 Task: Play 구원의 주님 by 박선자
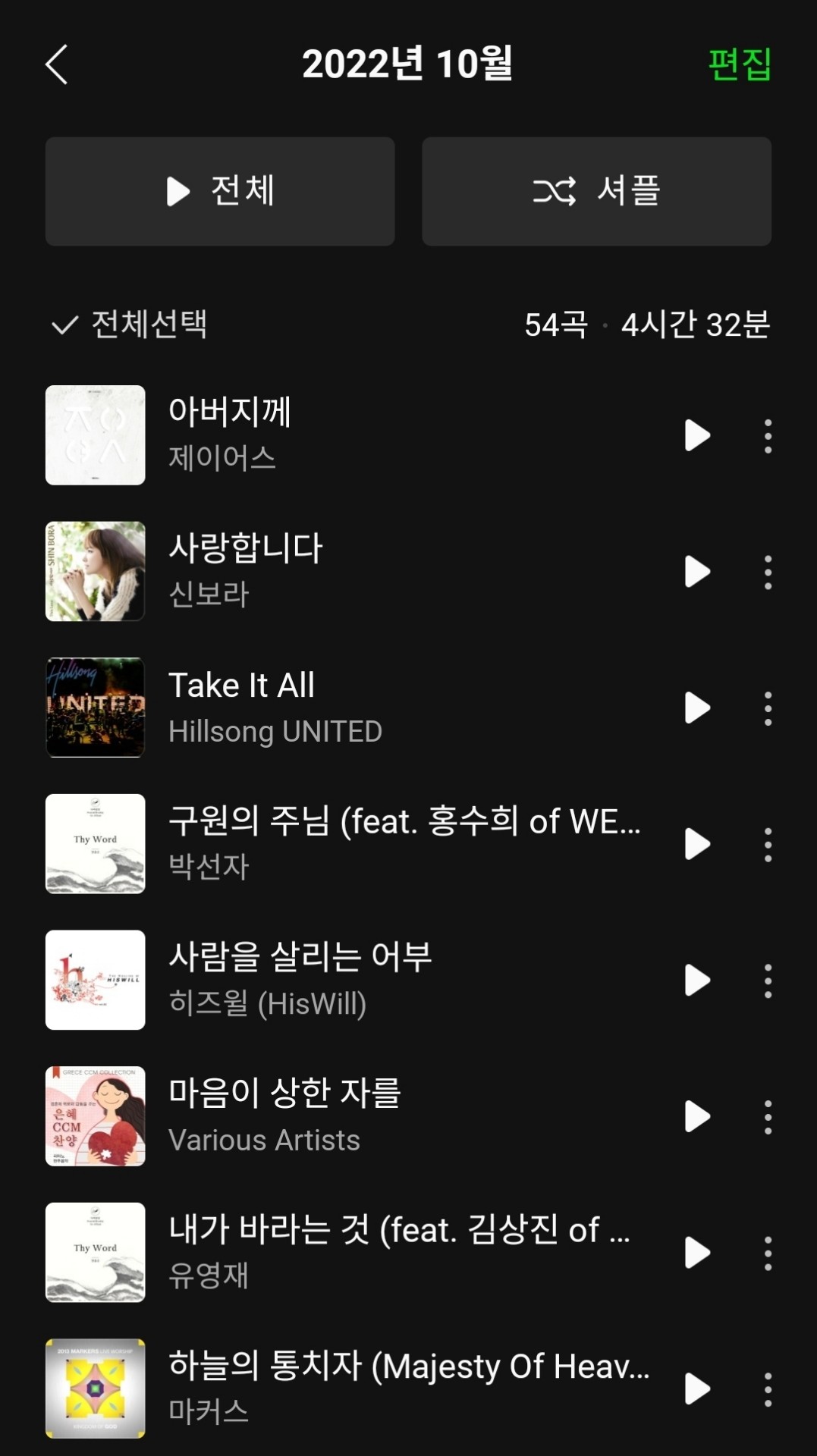697,844
